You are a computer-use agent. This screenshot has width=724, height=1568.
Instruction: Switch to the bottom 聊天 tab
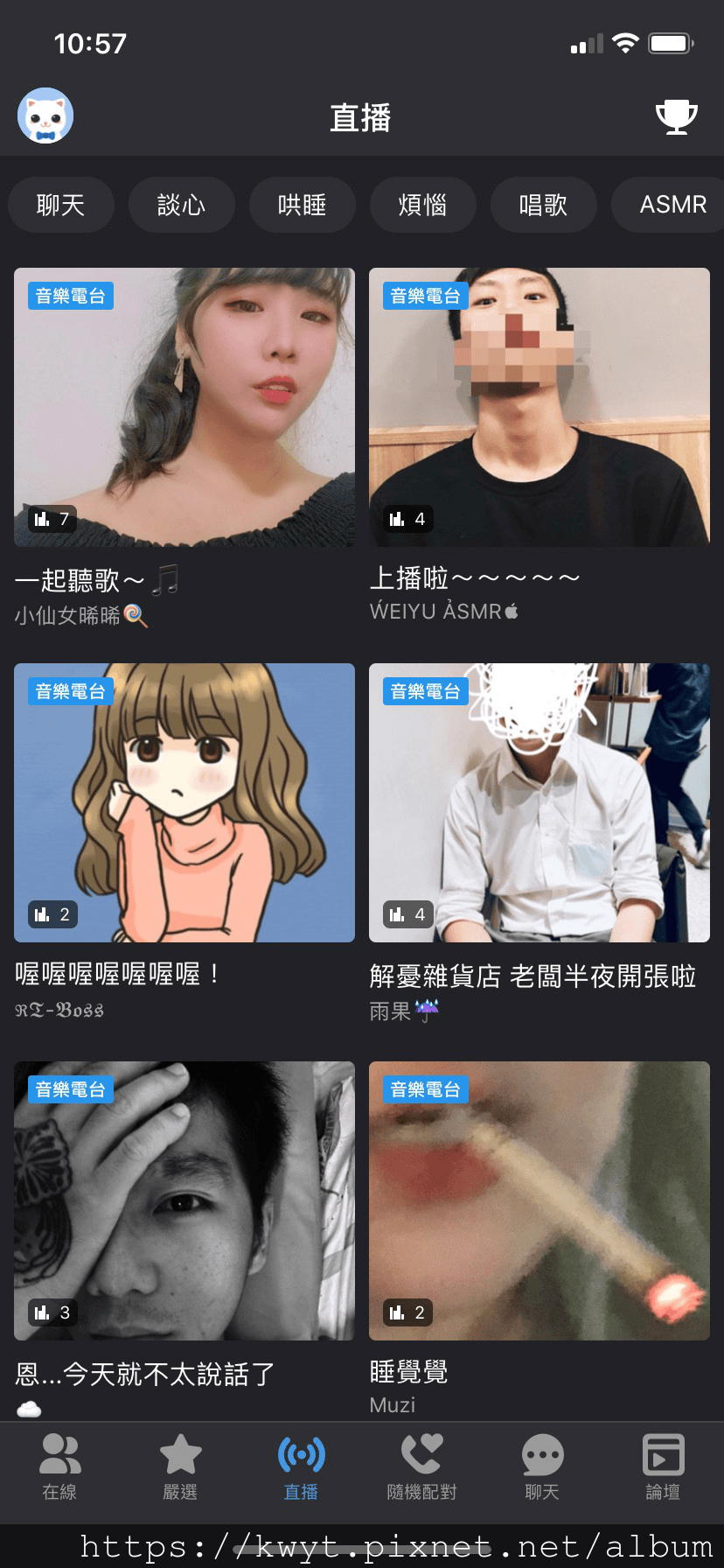point(542,1467)
